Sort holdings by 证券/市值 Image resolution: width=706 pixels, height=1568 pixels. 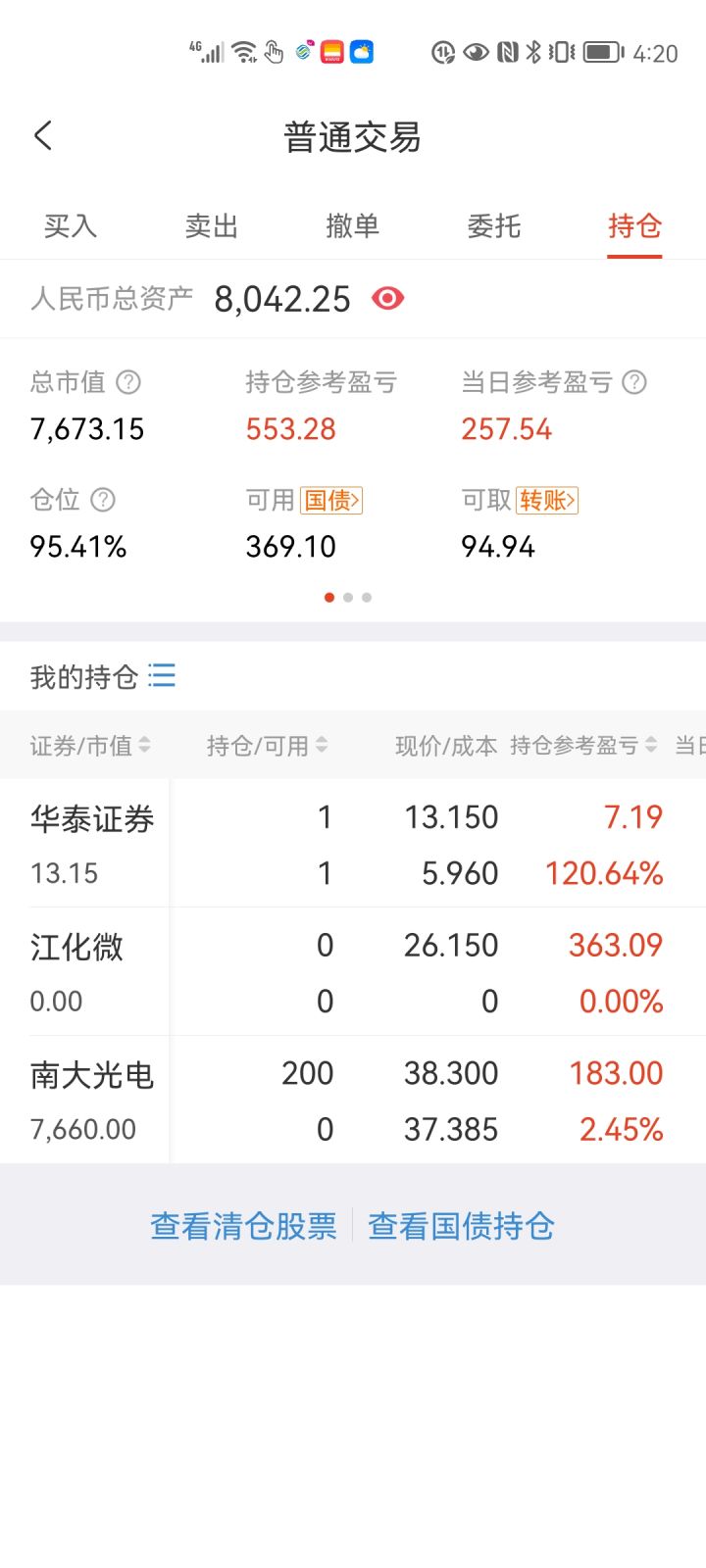tap(90, 746)
